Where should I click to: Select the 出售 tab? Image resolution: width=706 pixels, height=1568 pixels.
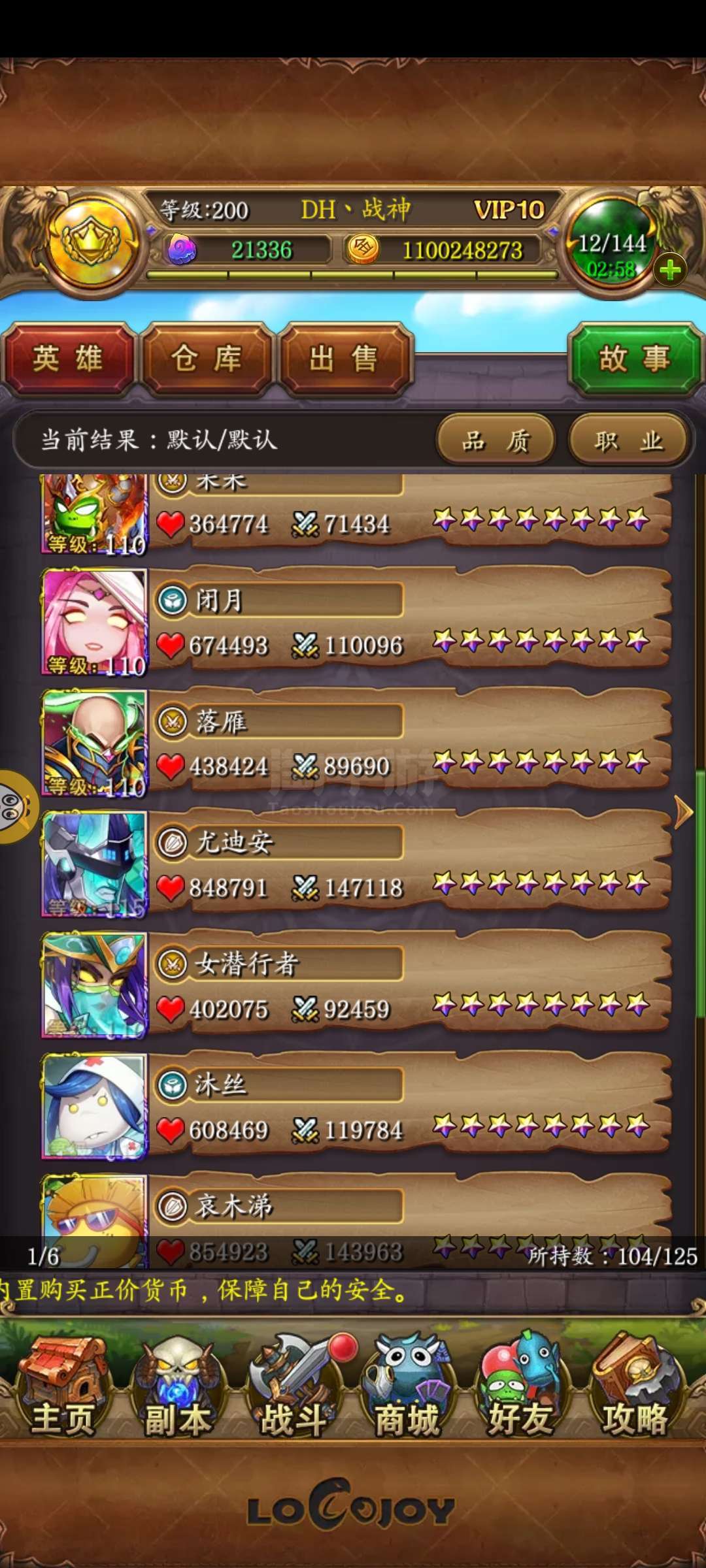[x=345, y=359]
